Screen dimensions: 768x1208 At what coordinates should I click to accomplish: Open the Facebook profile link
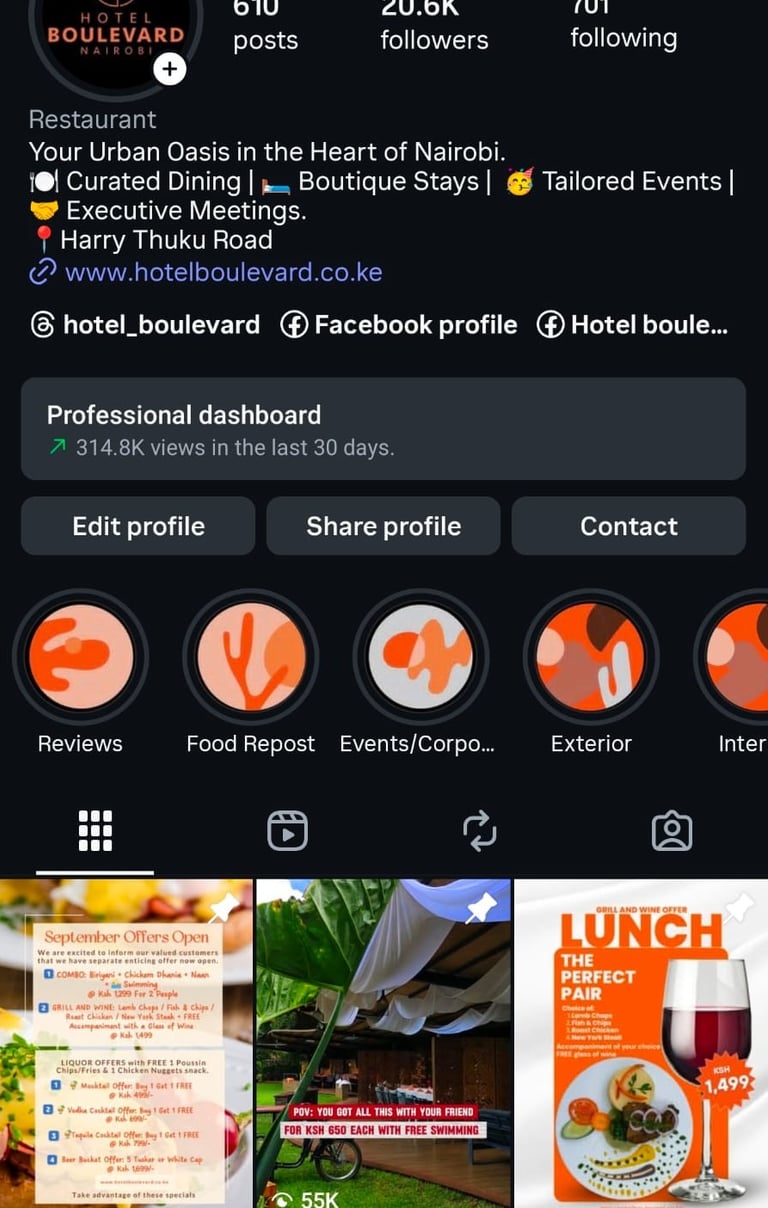(399, 325)
